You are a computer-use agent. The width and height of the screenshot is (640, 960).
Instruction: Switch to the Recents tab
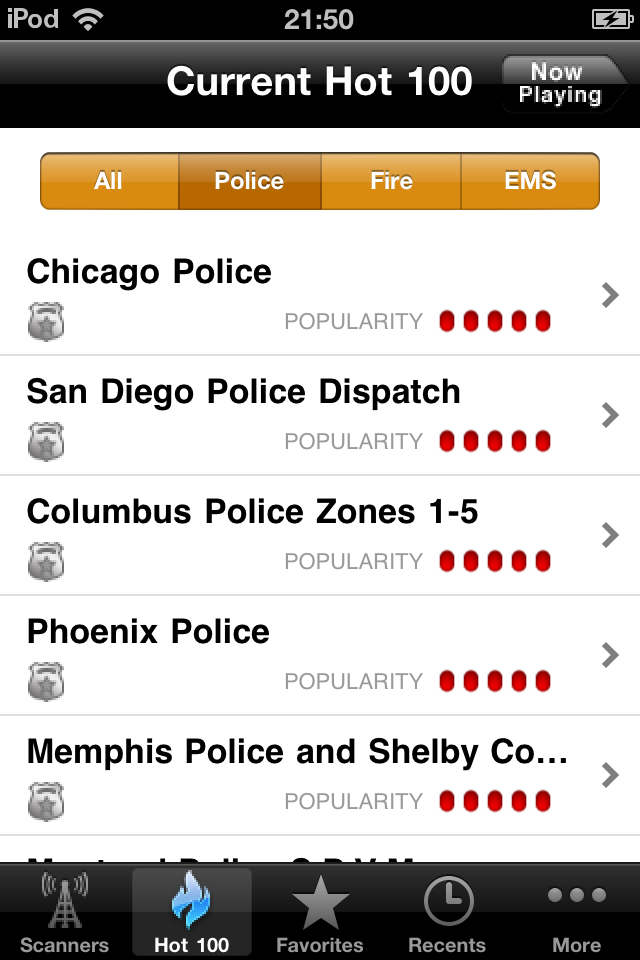[447, 912]
